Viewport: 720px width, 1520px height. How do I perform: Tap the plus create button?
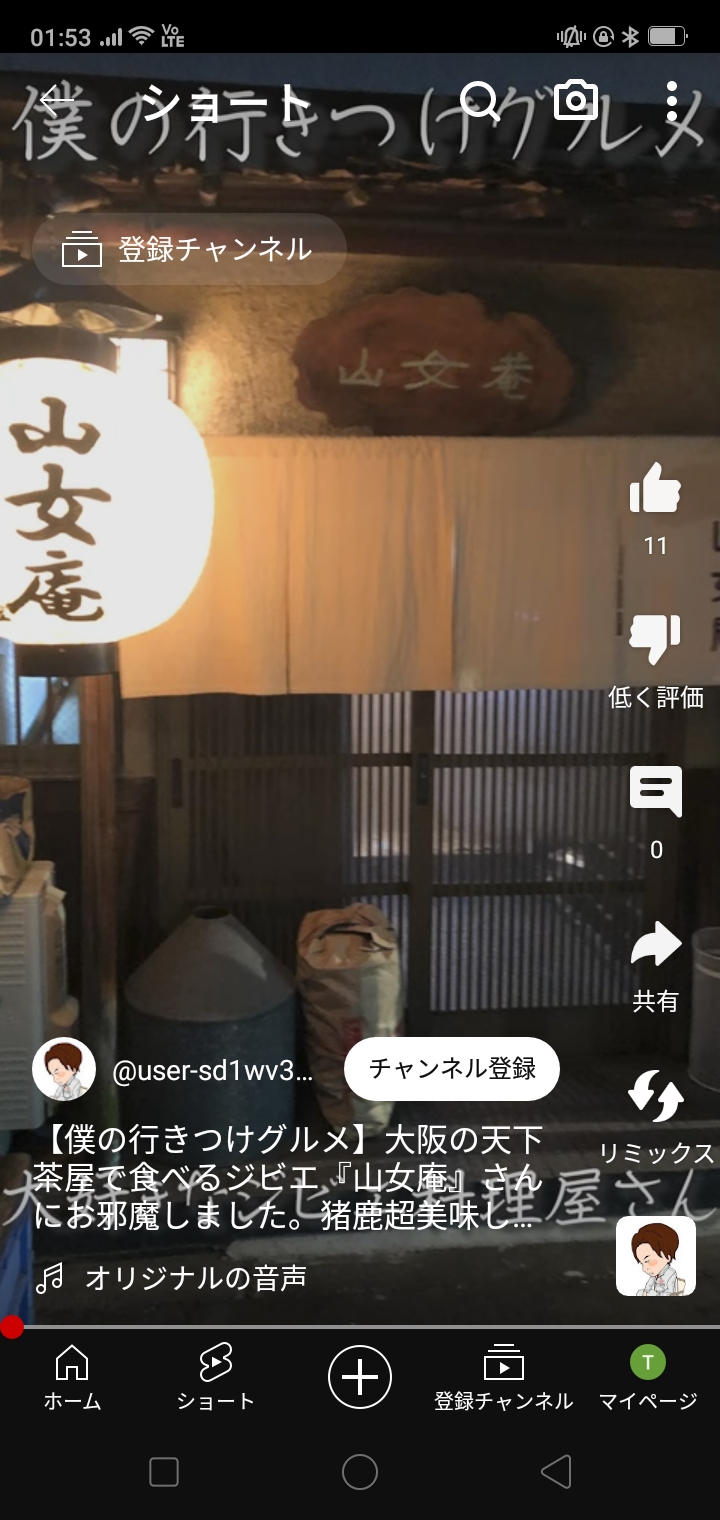click(x=360, y=1377)
